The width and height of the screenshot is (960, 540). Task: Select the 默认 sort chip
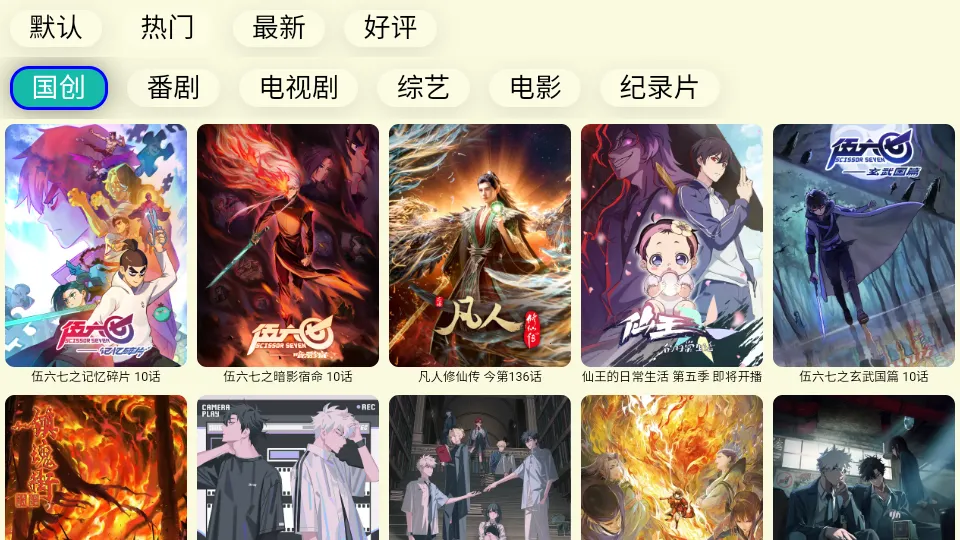click(56, 28)
